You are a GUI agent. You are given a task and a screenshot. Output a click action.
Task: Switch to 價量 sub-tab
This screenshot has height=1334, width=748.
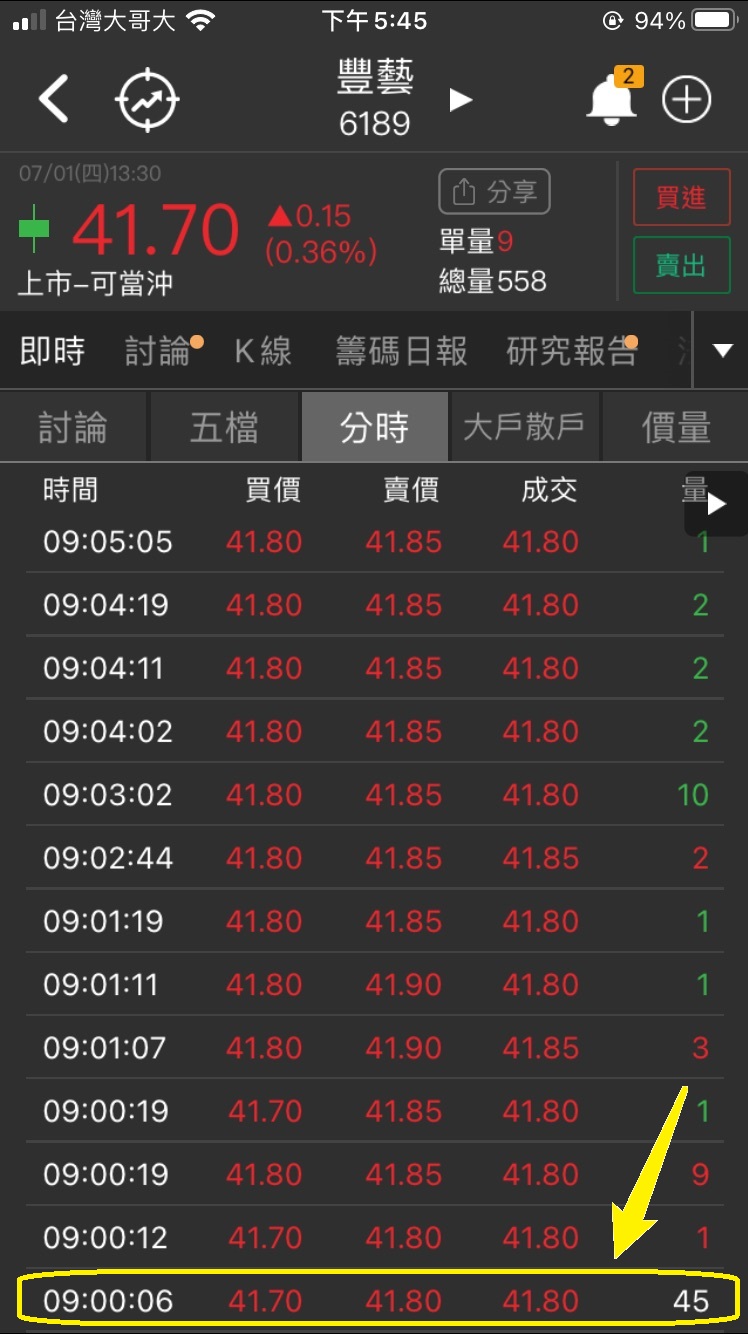676,427
